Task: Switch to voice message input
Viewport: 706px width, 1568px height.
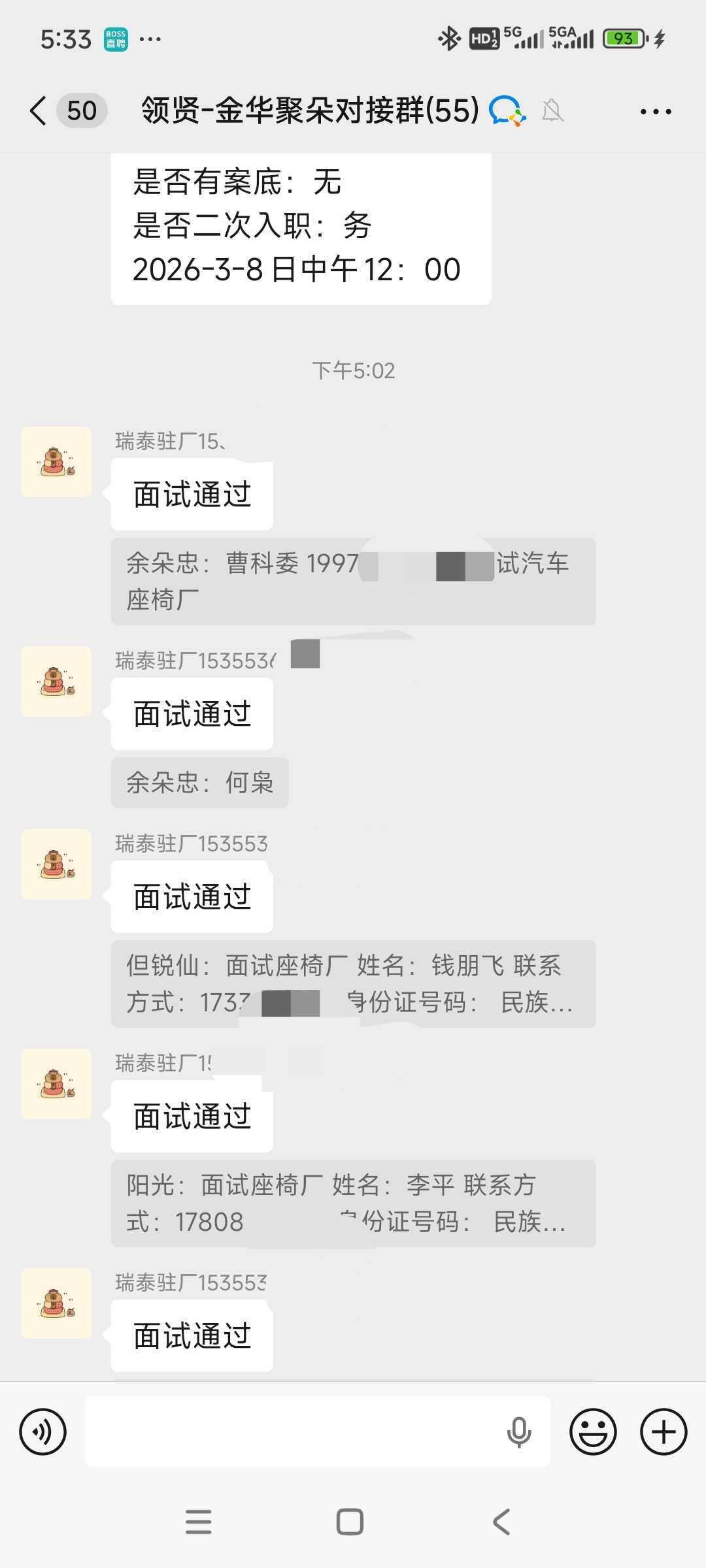Action: point(43,1431)
